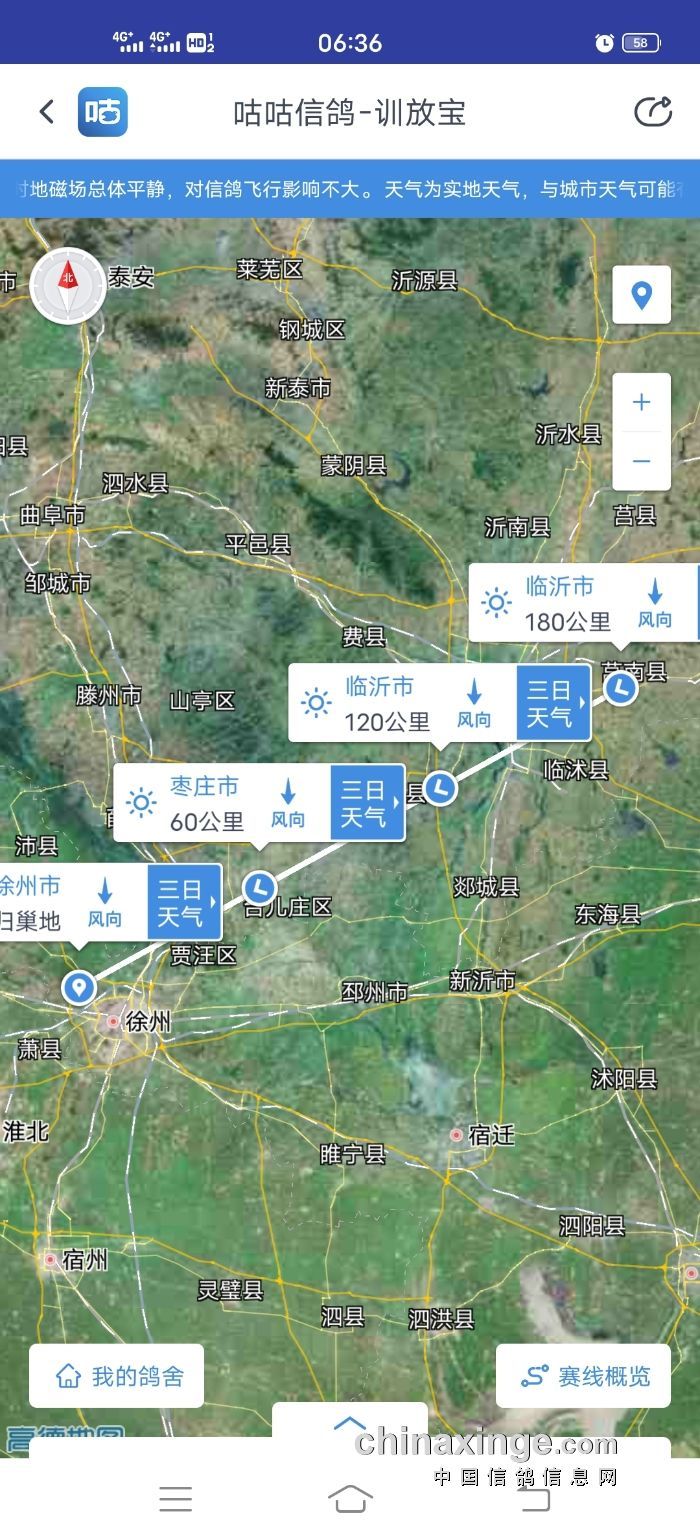
Task: Zoom out of the map
Action: [x=641, y=461]
